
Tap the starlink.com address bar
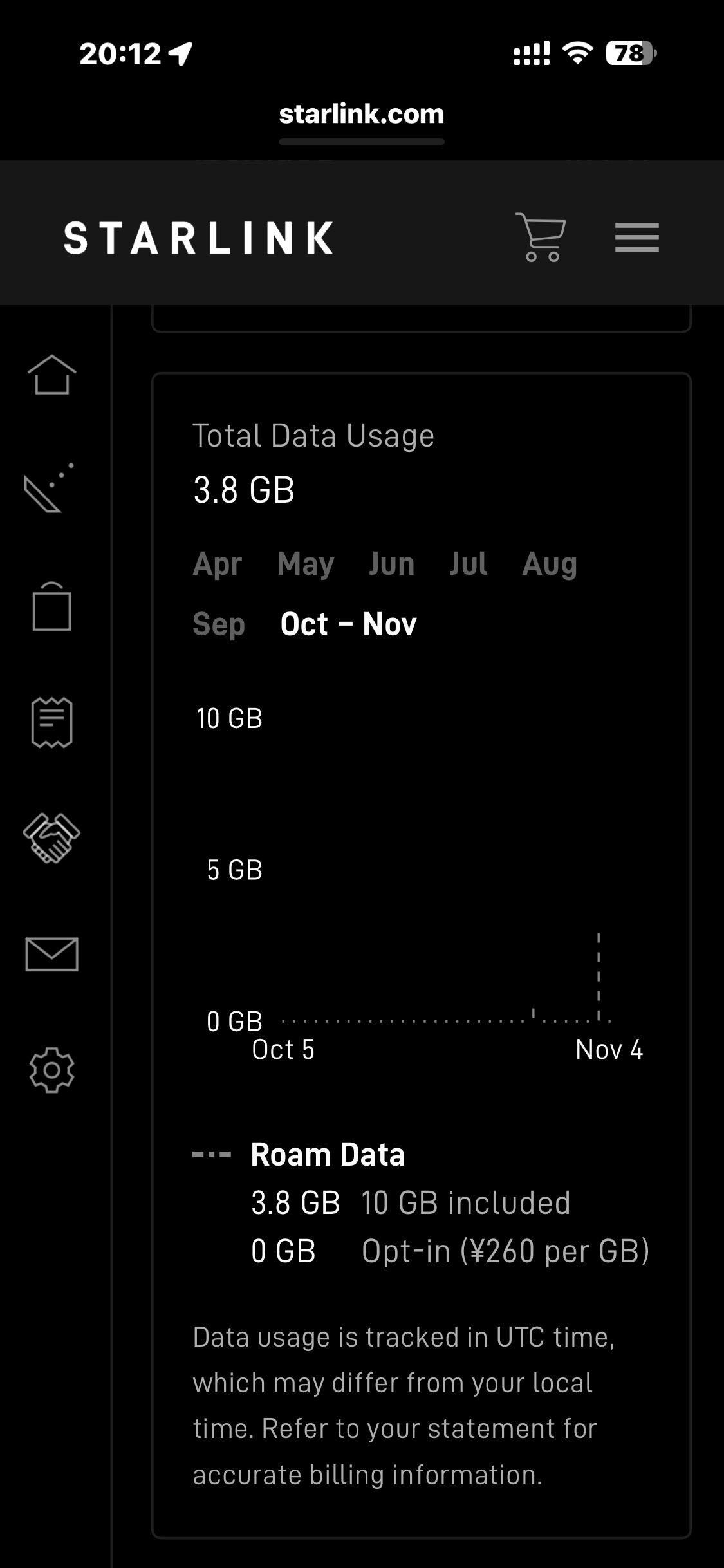coord(362,114)
